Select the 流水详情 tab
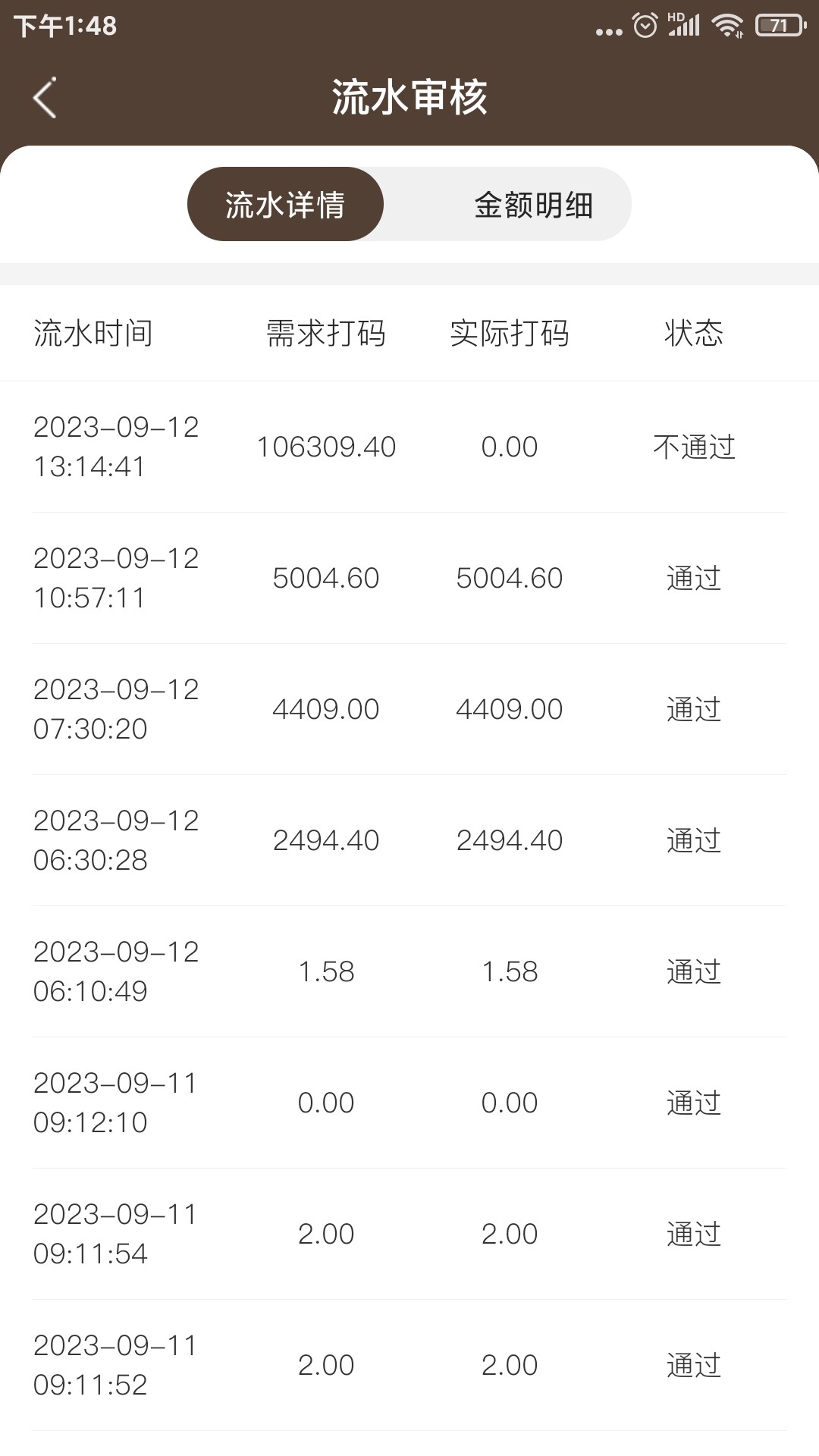Image resolution: width=819 pixels, height=1456 pixels. pos(285,205)
